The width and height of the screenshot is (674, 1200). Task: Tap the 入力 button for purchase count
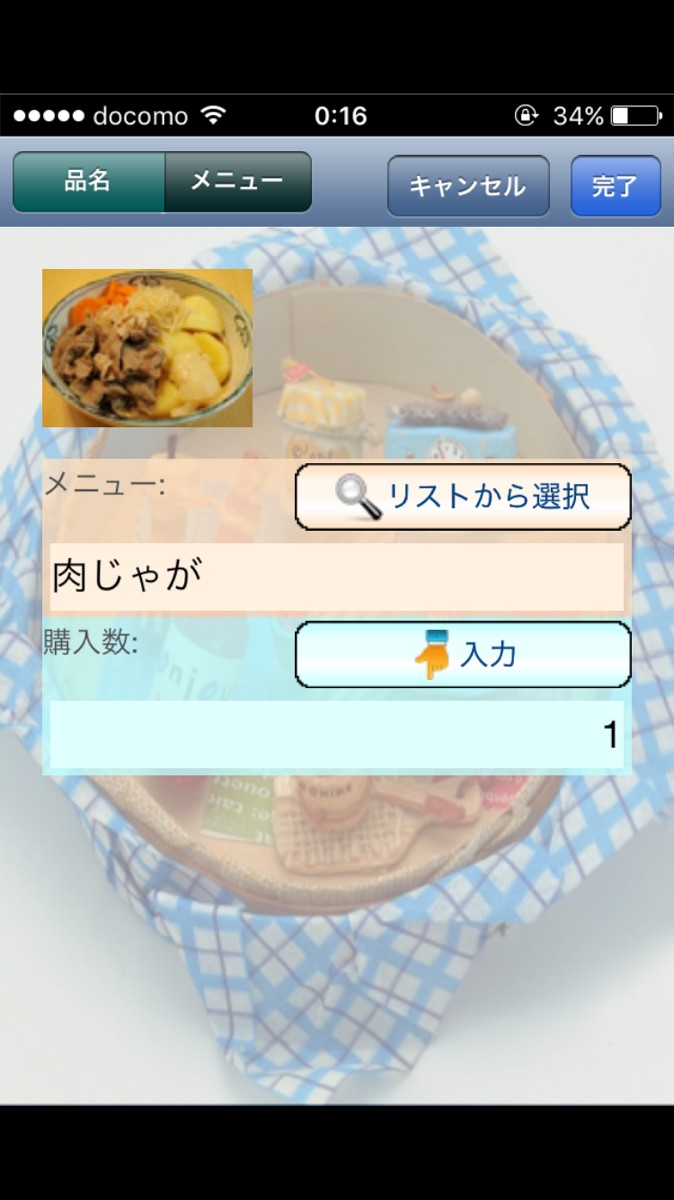(463, 655)
